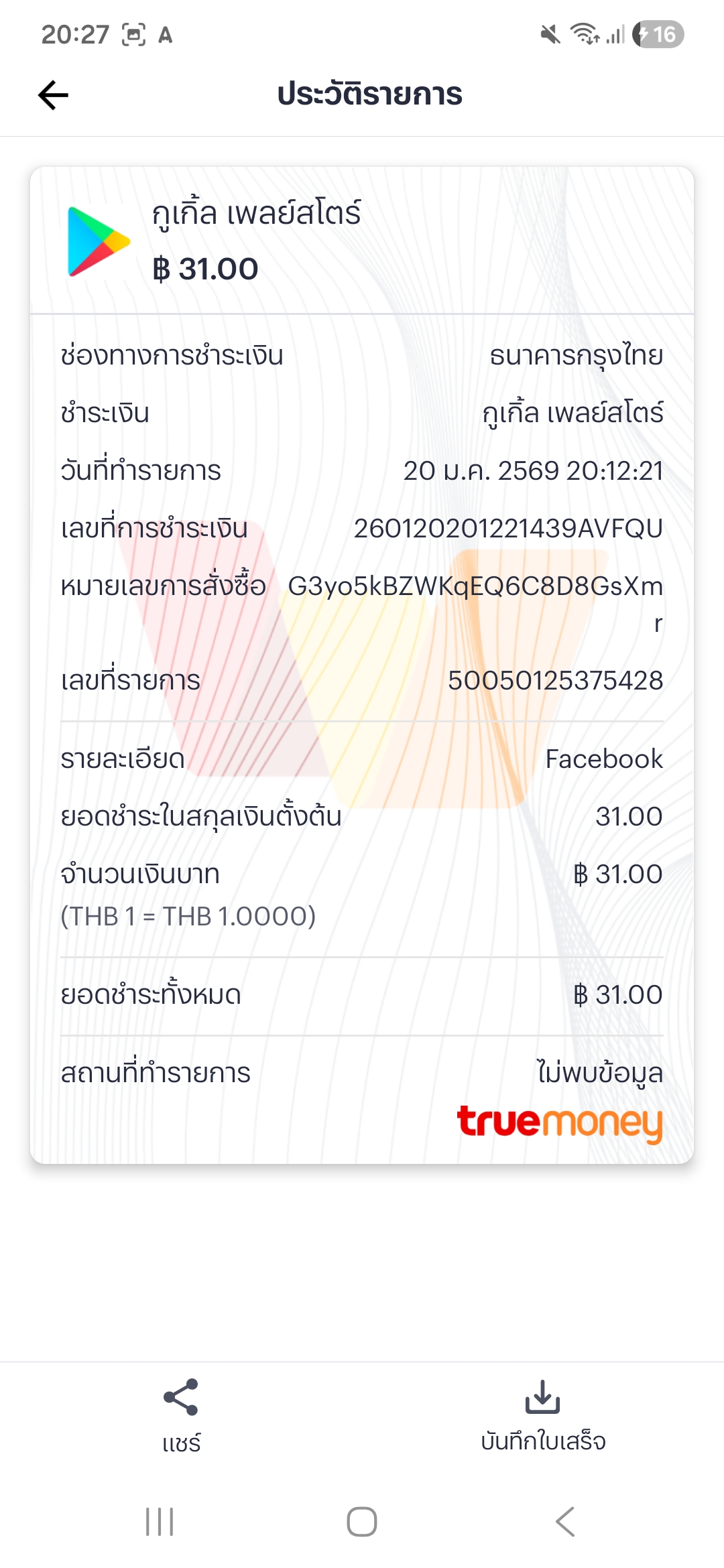Share this receipt via แชร์

181,1415
